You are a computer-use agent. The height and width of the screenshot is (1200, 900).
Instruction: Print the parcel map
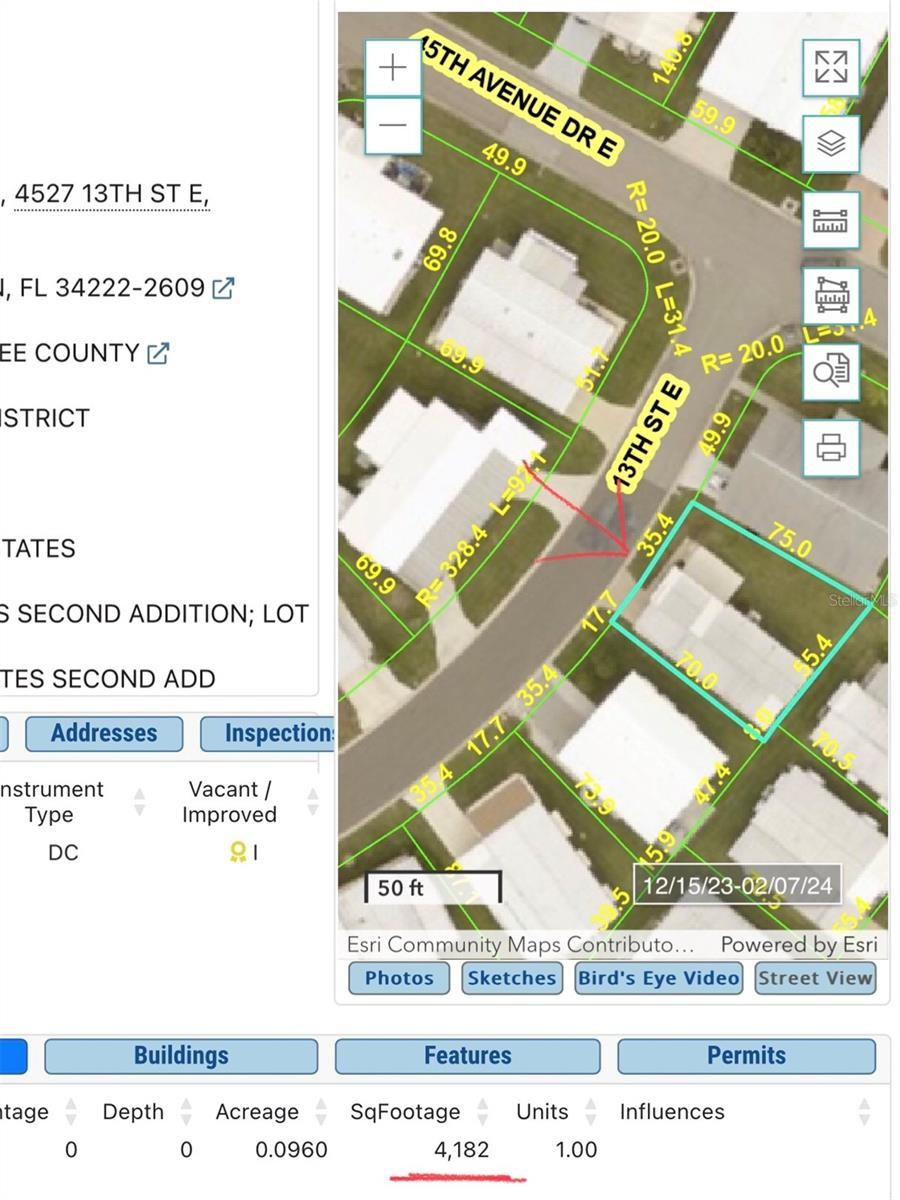point(830,447)
